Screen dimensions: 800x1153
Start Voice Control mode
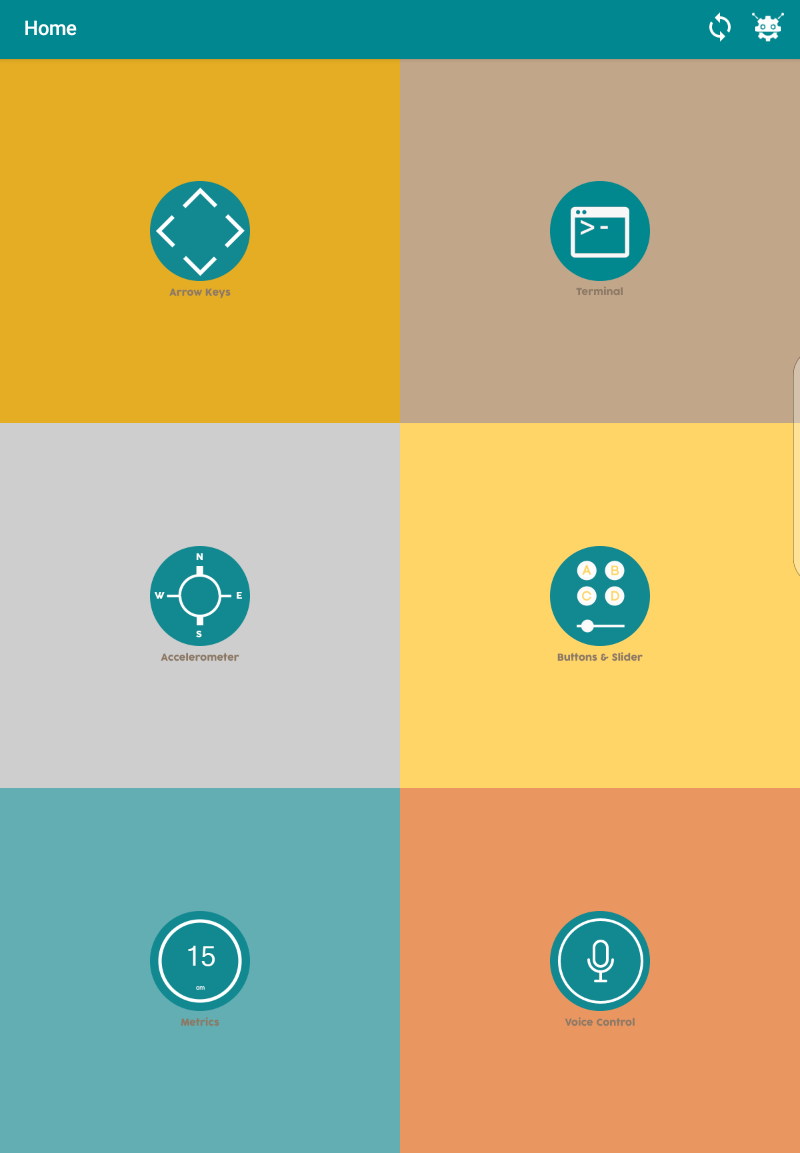tap(600, 960)
